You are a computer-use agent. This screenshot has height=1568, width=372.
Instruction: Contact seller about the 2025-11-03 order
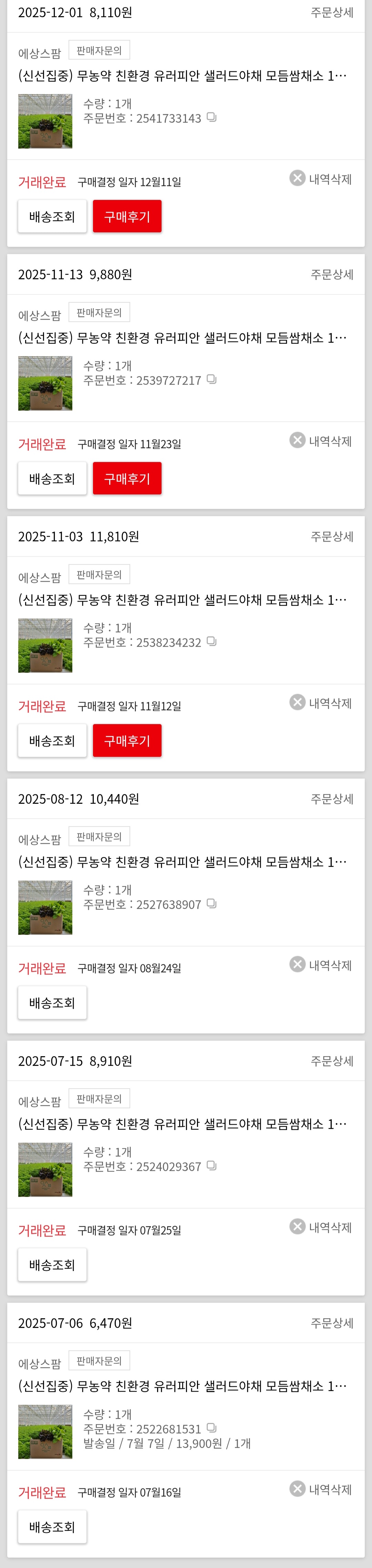pyautogui.click(x=99, y=575)
